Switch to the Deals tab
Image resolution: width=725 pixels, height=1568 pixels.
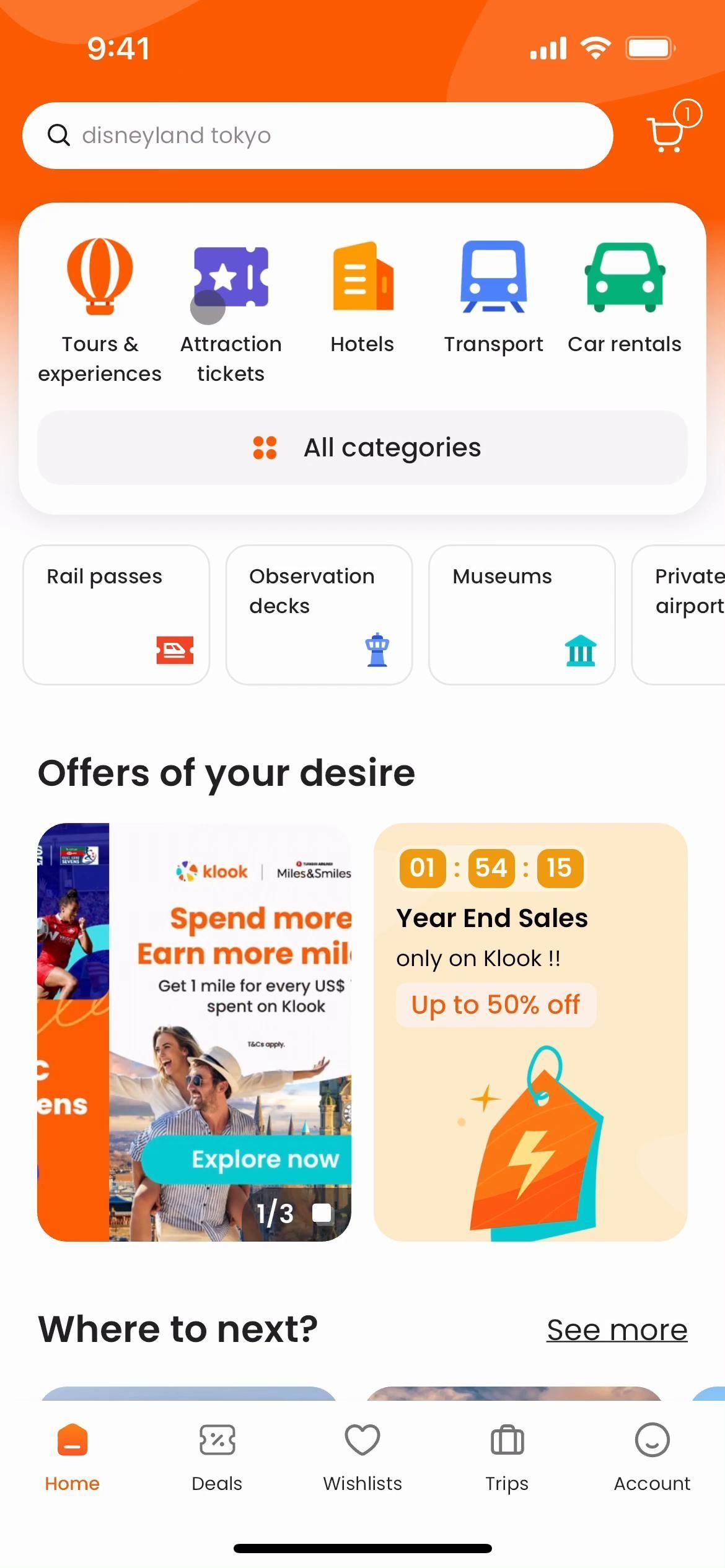[x=217, y=1457]
